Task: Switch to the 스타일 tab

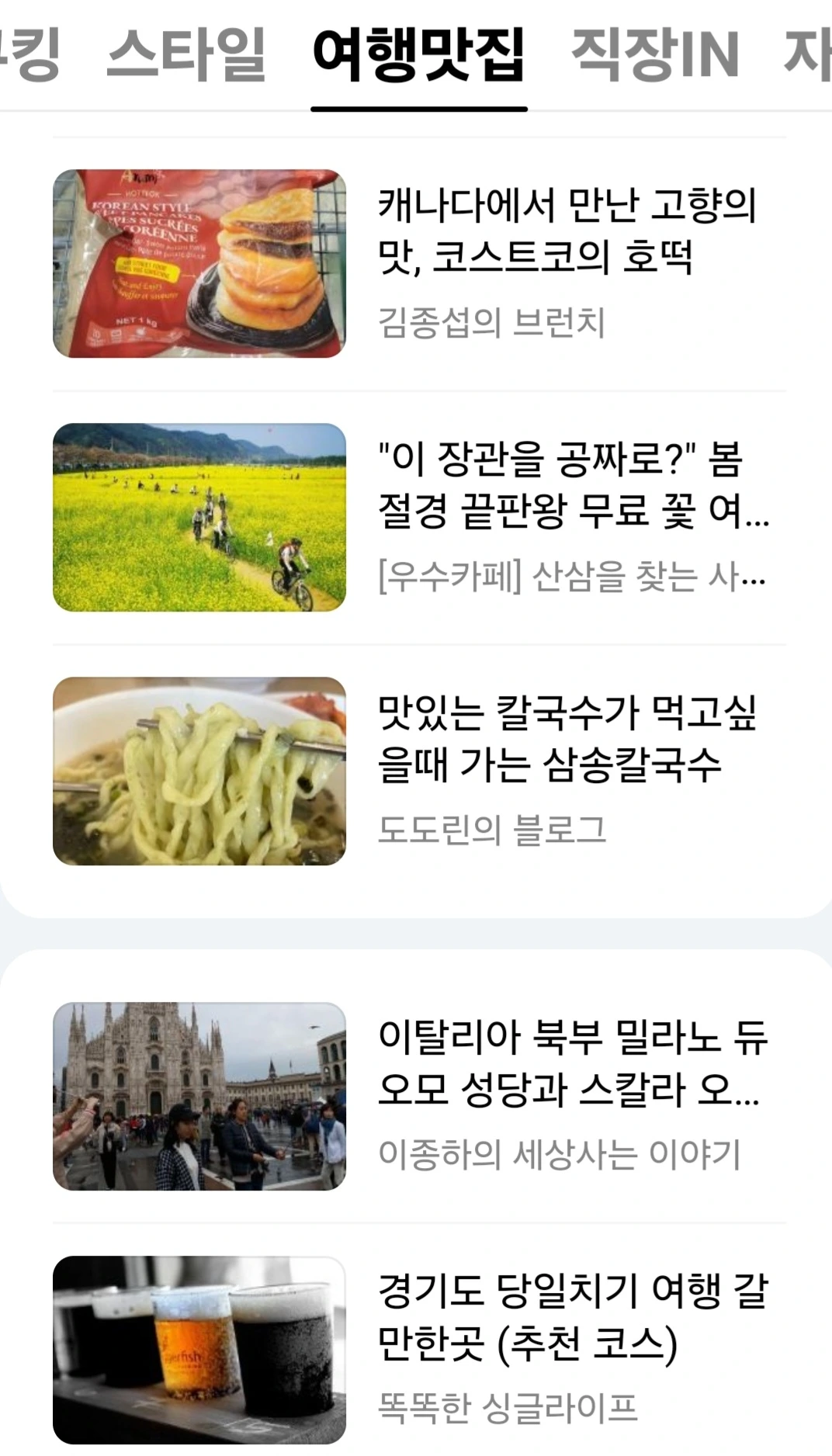Action: point(186,54)
